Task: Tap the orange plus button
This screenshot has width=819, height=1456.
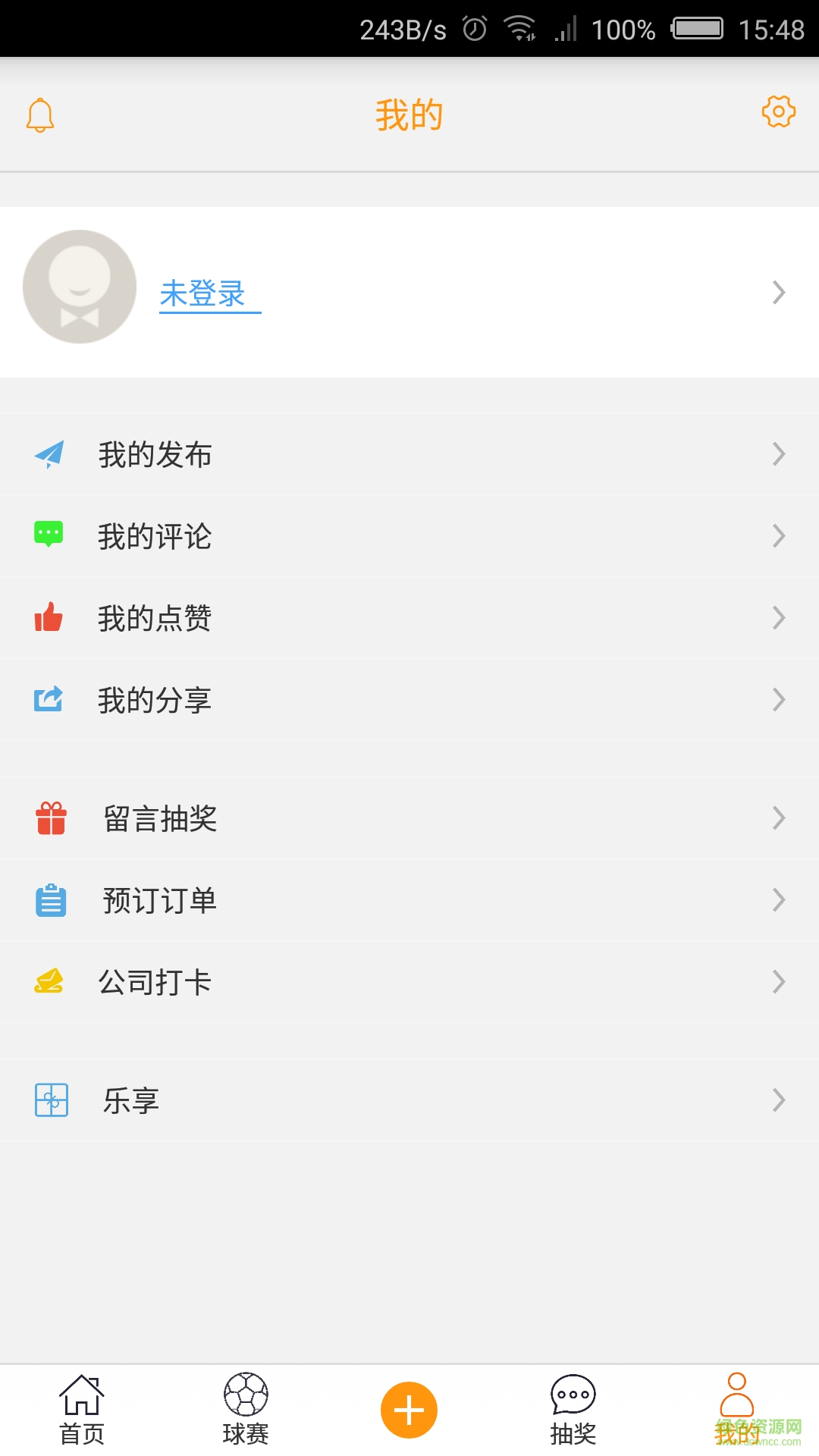Action: (409, 1410)
